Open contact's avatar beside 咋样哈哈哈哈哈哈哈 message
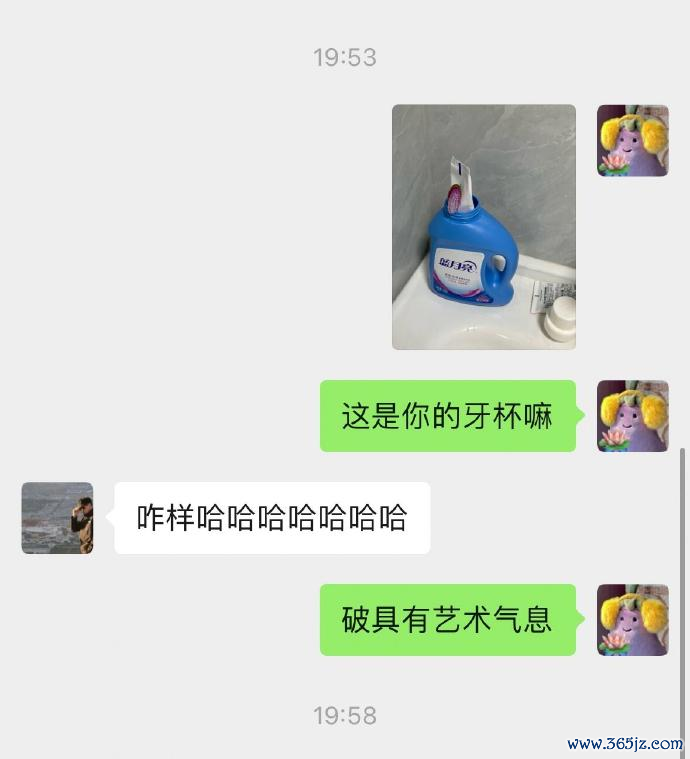This screenshot has width=690, height=759. click(57, 518)
